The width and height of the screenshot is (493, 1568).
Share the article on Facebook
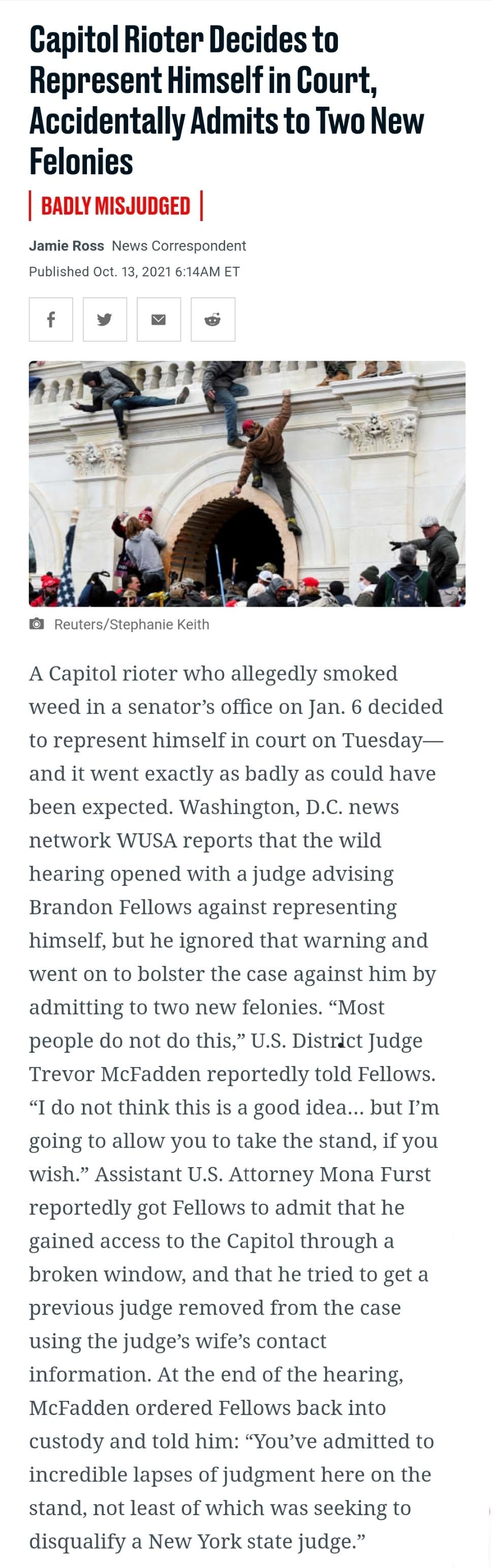[51, 320]
